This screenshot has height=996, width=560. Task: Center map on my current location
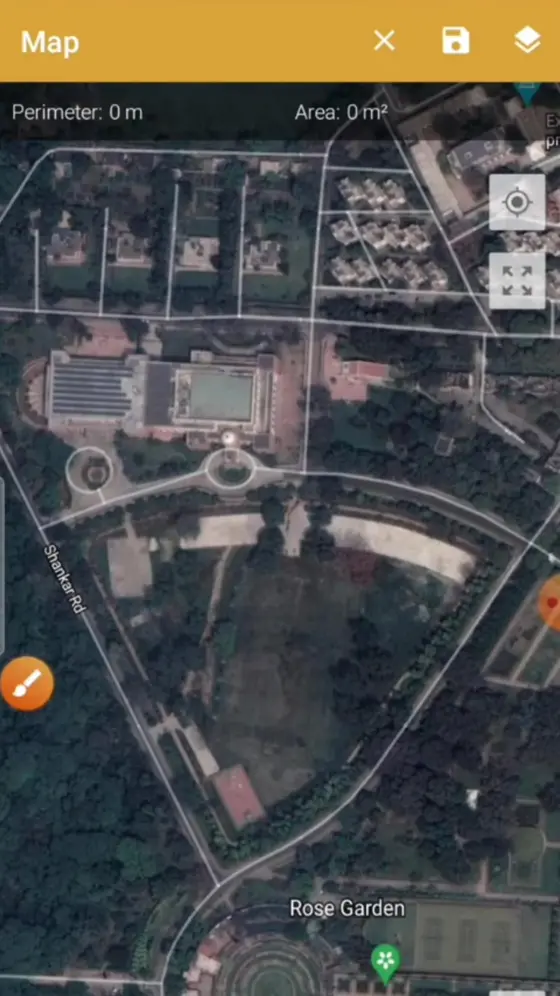pos(517,203)
